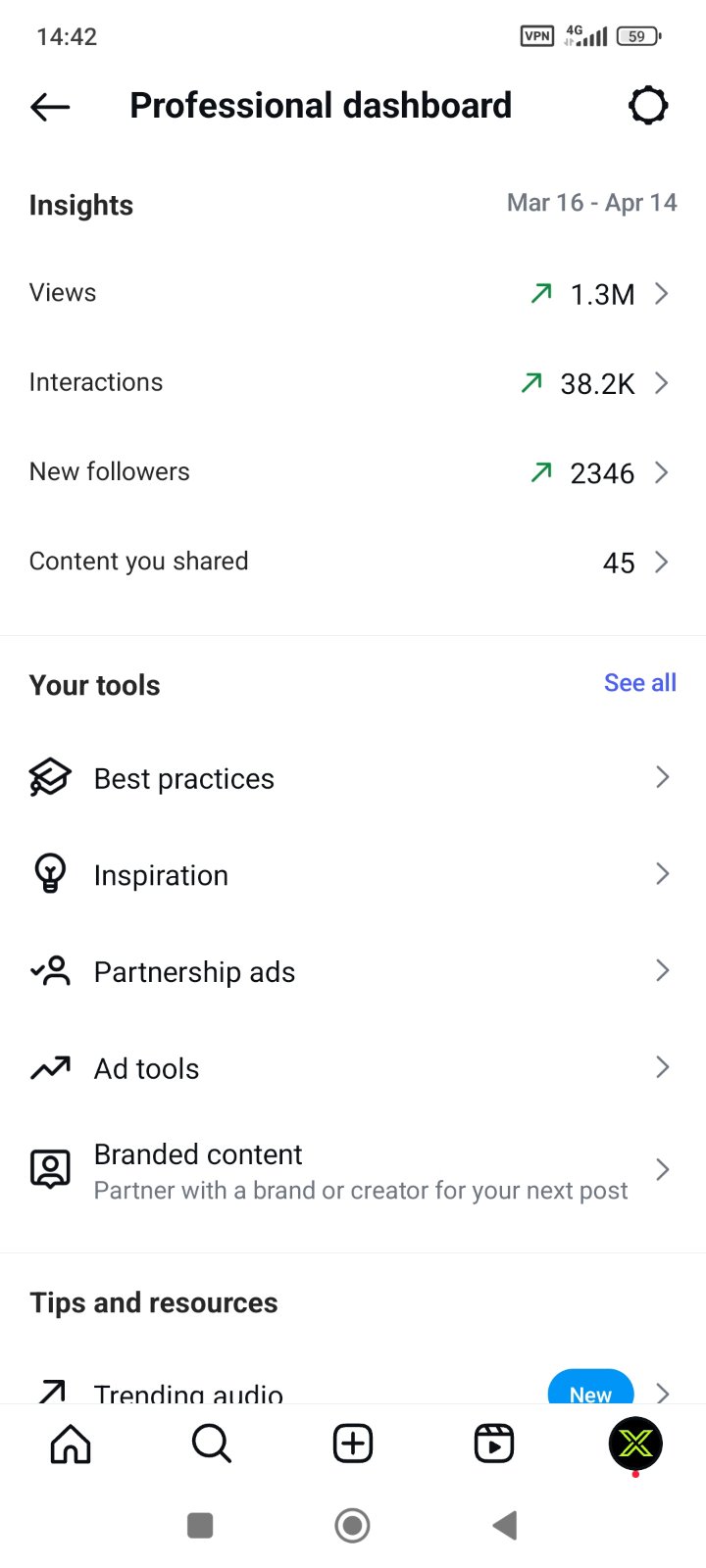
Task: Open the profile tab avatar
Action: pos(635,1444)
